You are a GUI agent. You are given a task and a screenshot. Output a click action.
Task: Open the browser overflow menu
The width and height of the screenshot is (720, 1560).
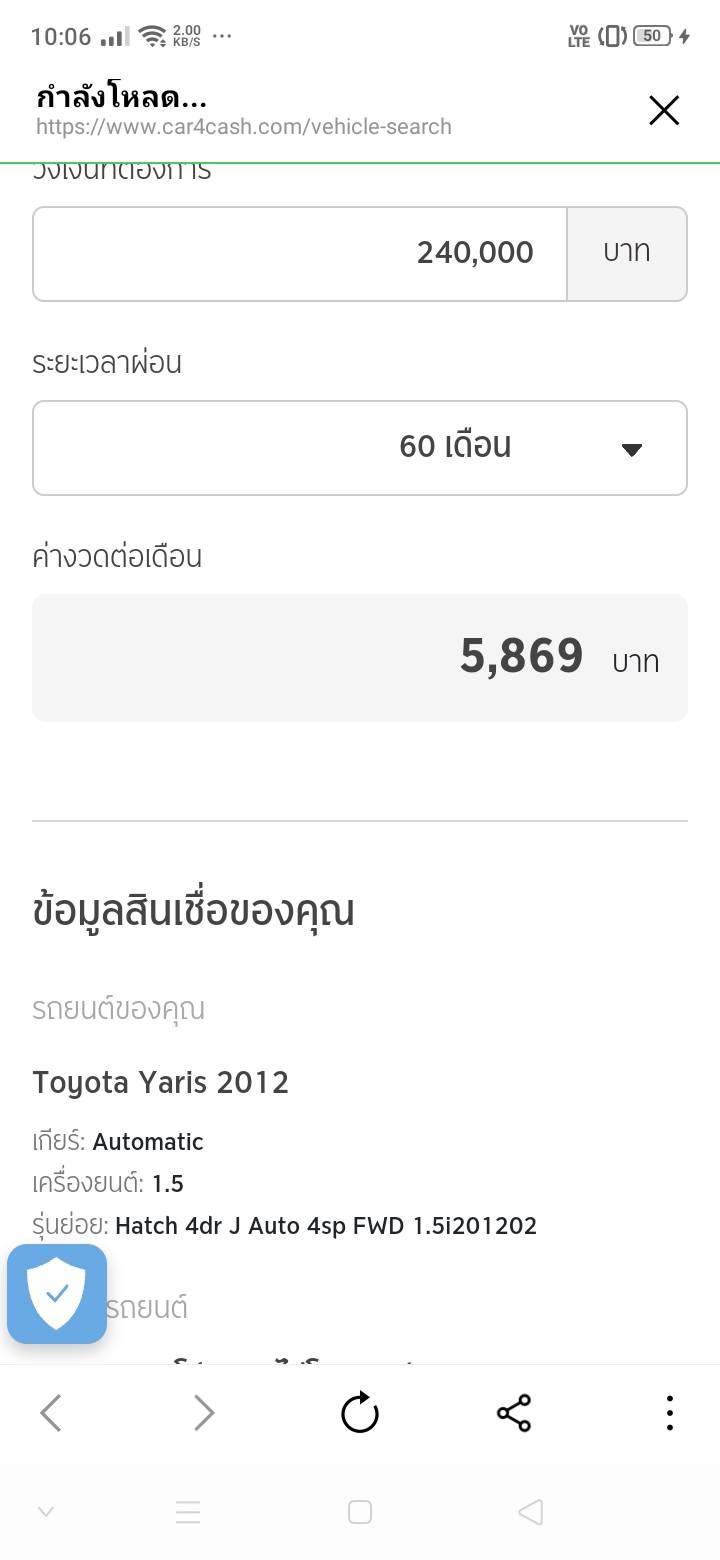669,1413
